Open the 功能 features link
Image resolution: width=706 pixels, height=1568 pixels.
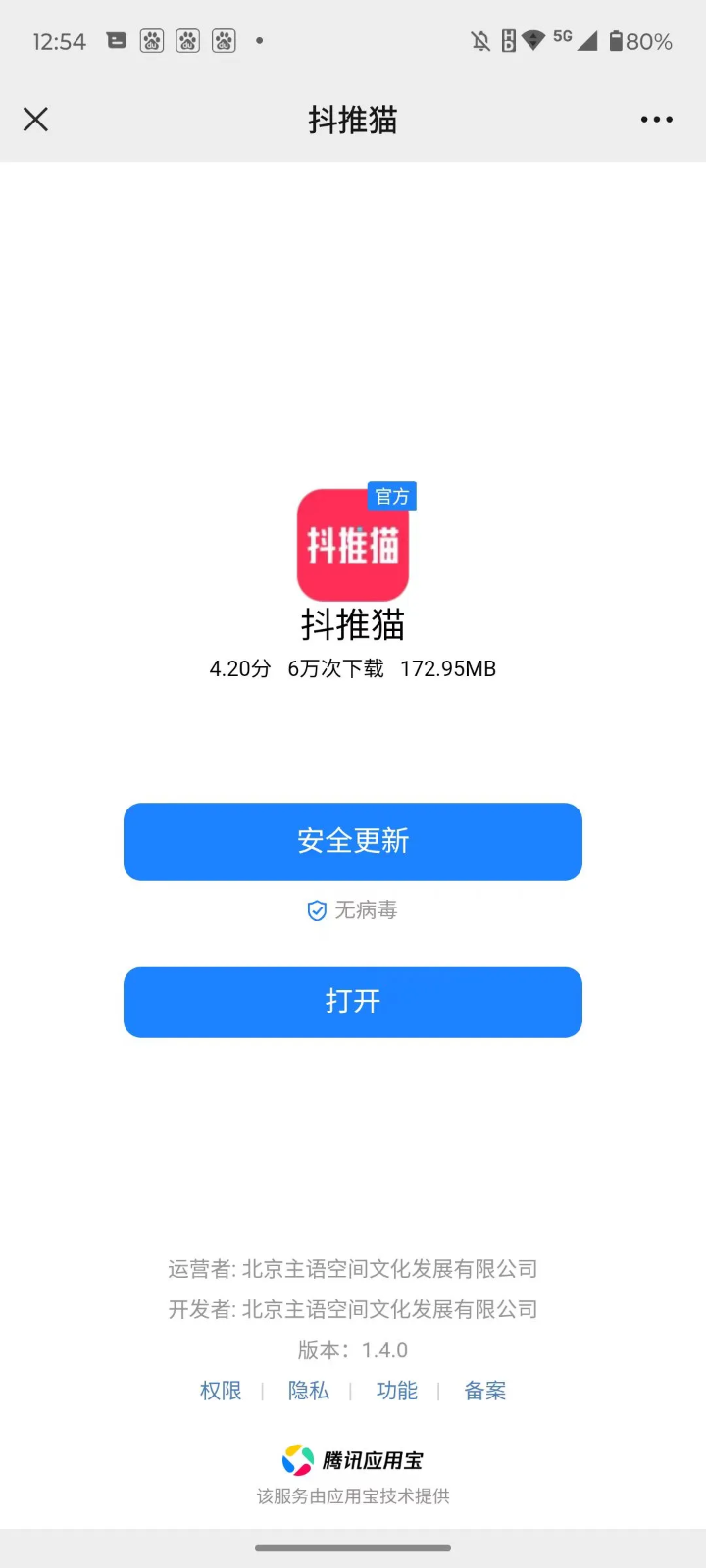tap(397, 1391)
